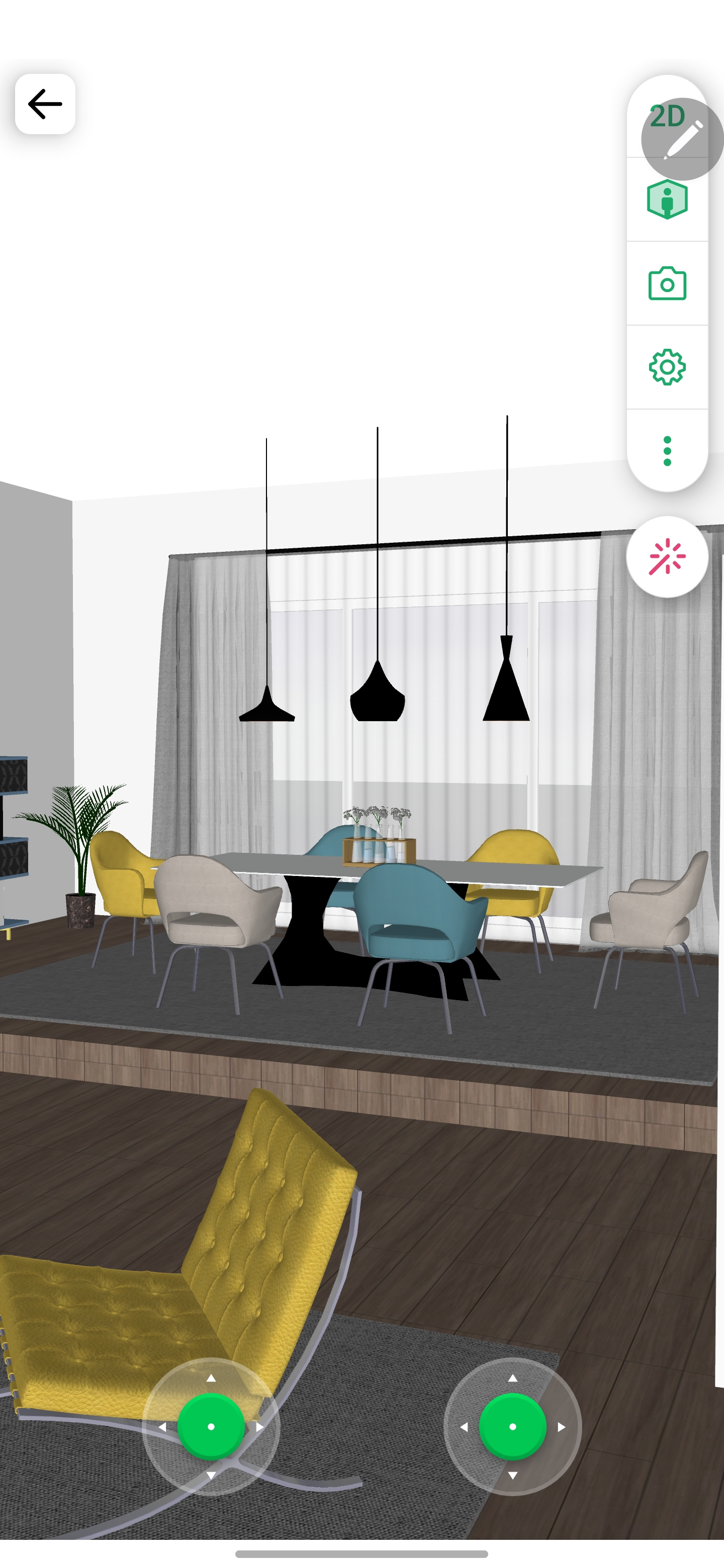The height and width of the screenshot is (1568, 724).
Task: Tap the pink magic wand button
Action: pyautogui.click(x=667, y=556)
